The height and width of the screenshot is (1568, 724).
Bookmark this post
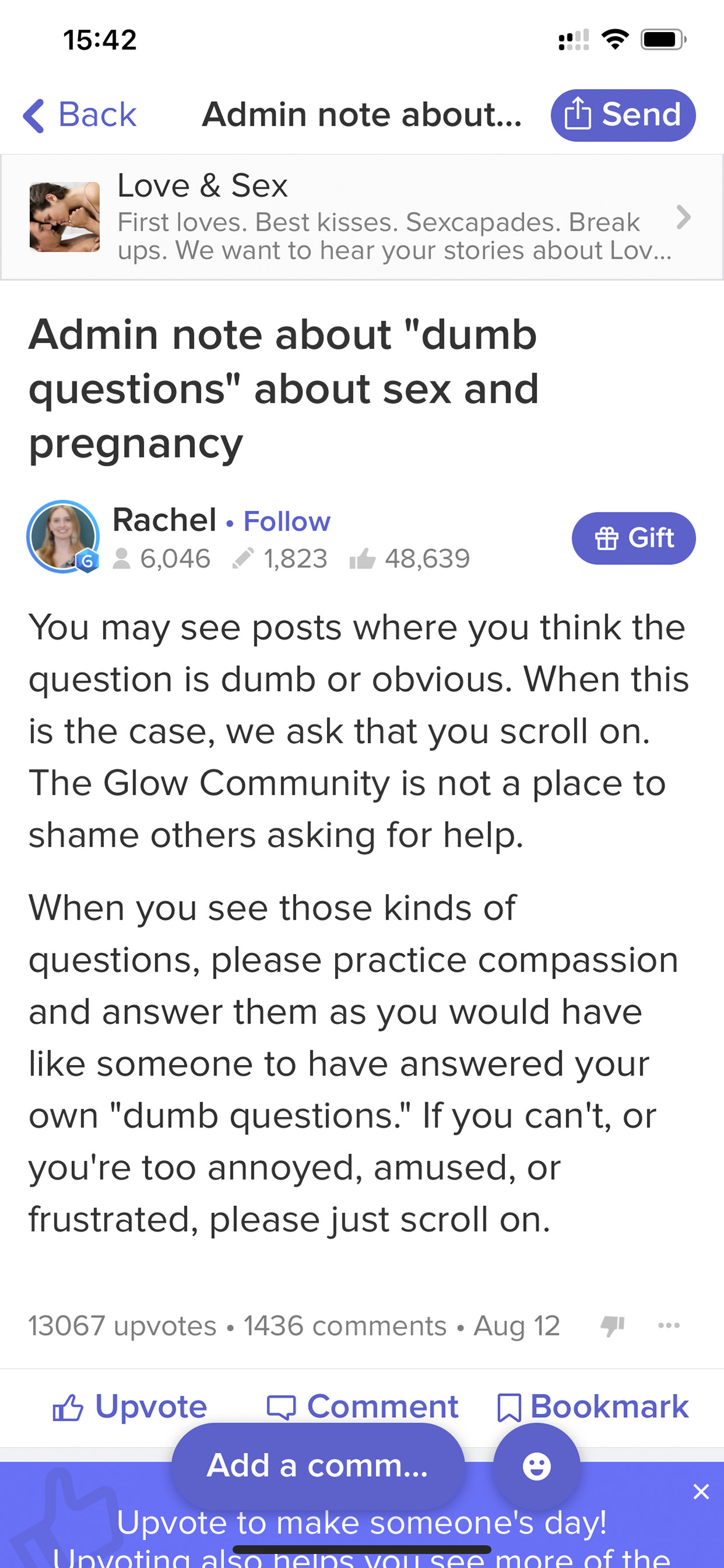point(593,1407)
